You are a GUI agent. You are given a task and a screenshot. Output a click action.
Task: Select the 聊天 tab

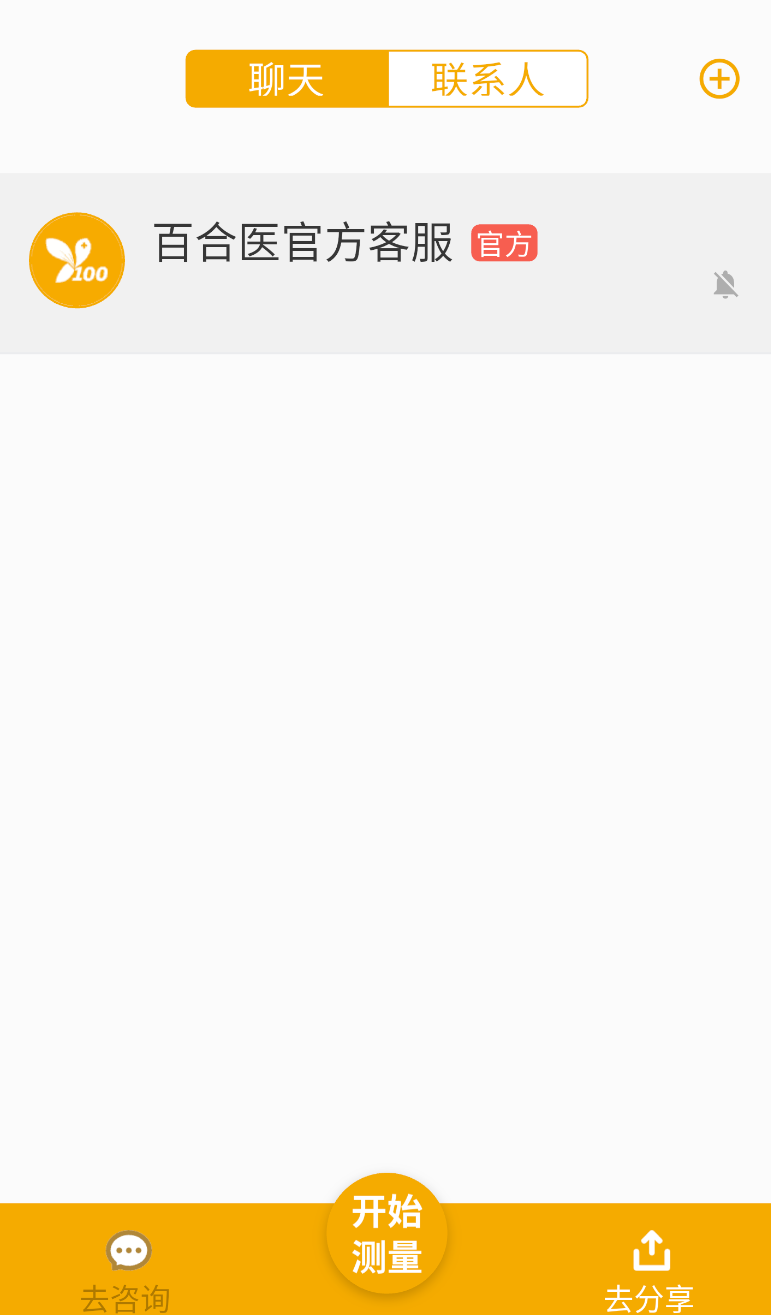(x=287, y=79)
